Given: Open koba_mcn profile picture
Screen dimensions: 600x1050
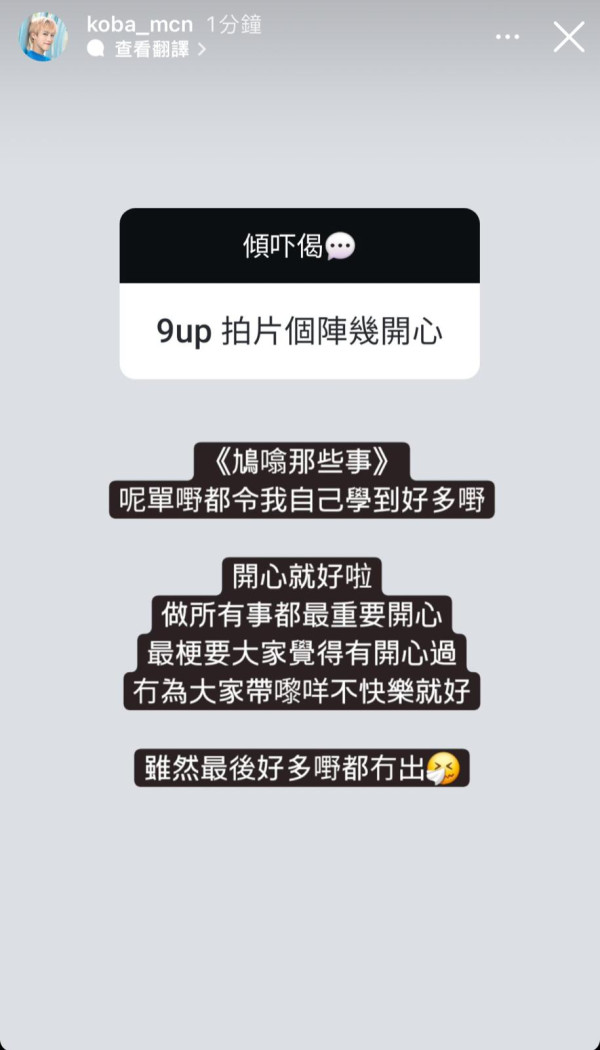Looking at the screenshot, I should [x=43, y=37].
